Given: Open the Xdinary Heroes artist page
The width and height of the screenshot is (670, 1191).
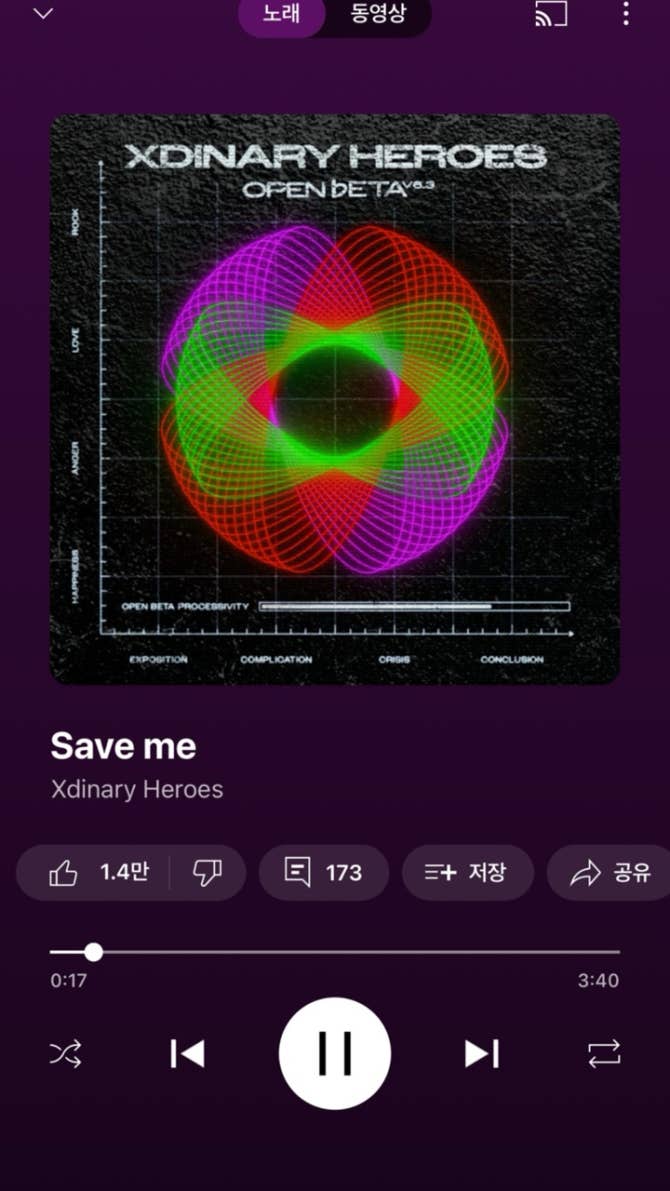Looking at the screenshot, I should pos(137,789).
